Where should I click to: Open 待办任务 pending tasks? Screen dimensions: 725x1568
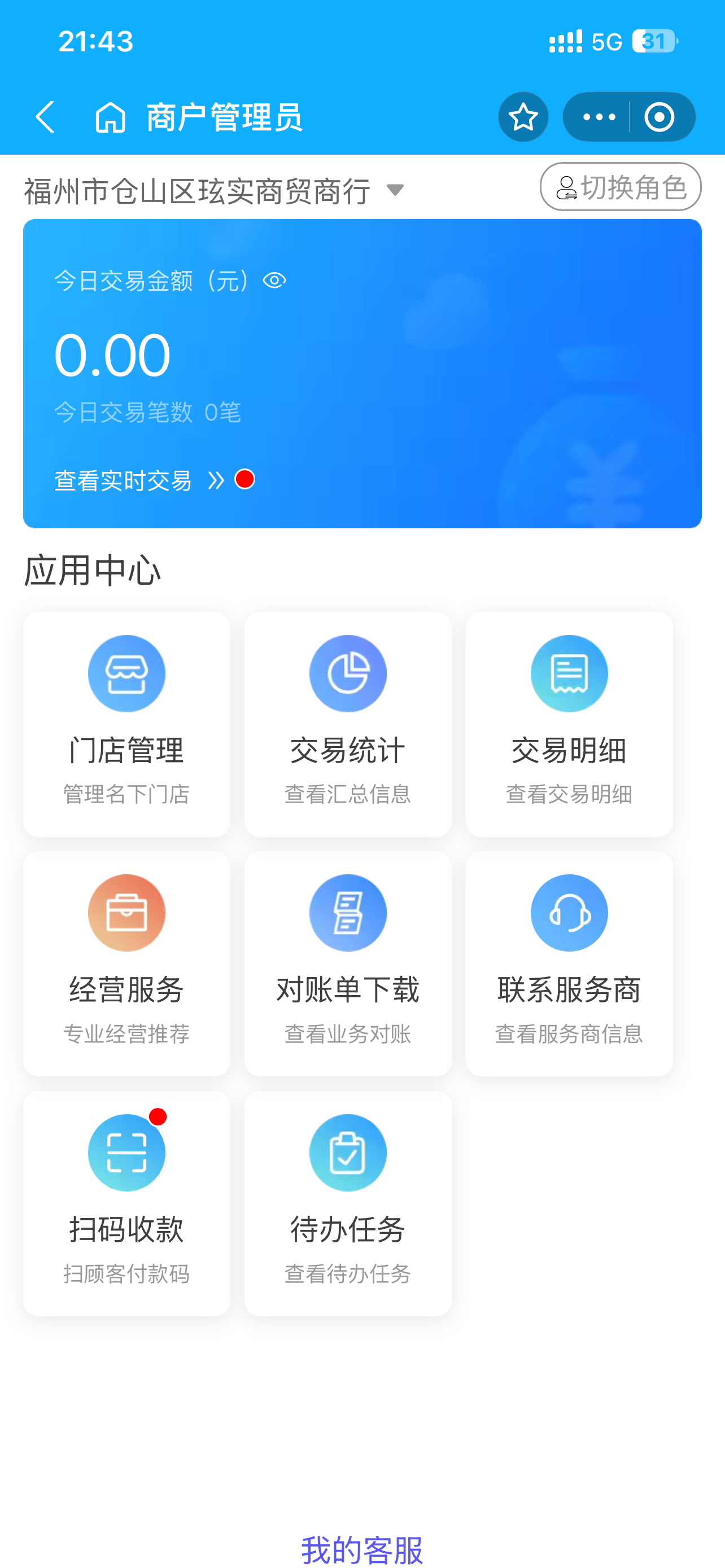point(348,1203)
